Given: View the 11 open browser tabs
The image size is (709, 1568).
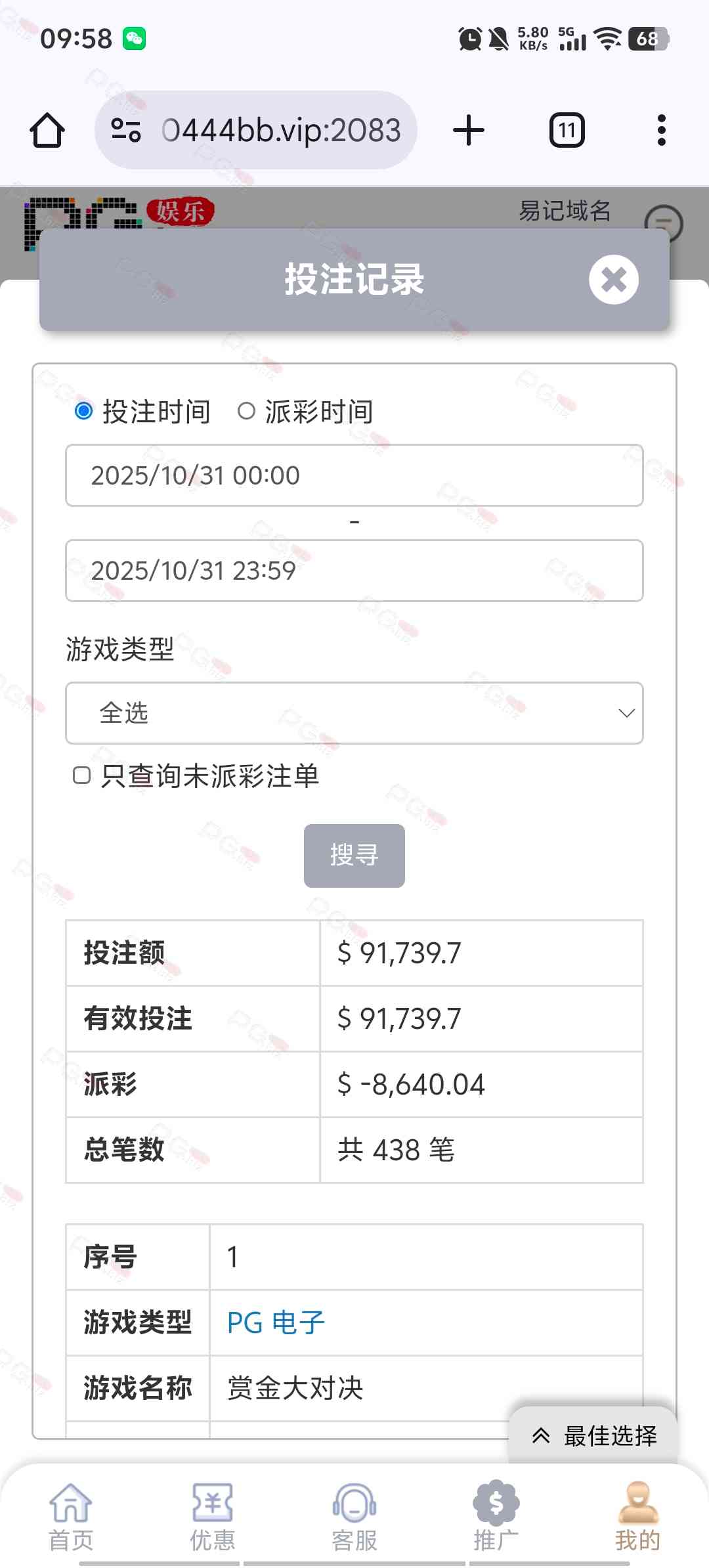Looking at the screenshot, I should (567, 130).
